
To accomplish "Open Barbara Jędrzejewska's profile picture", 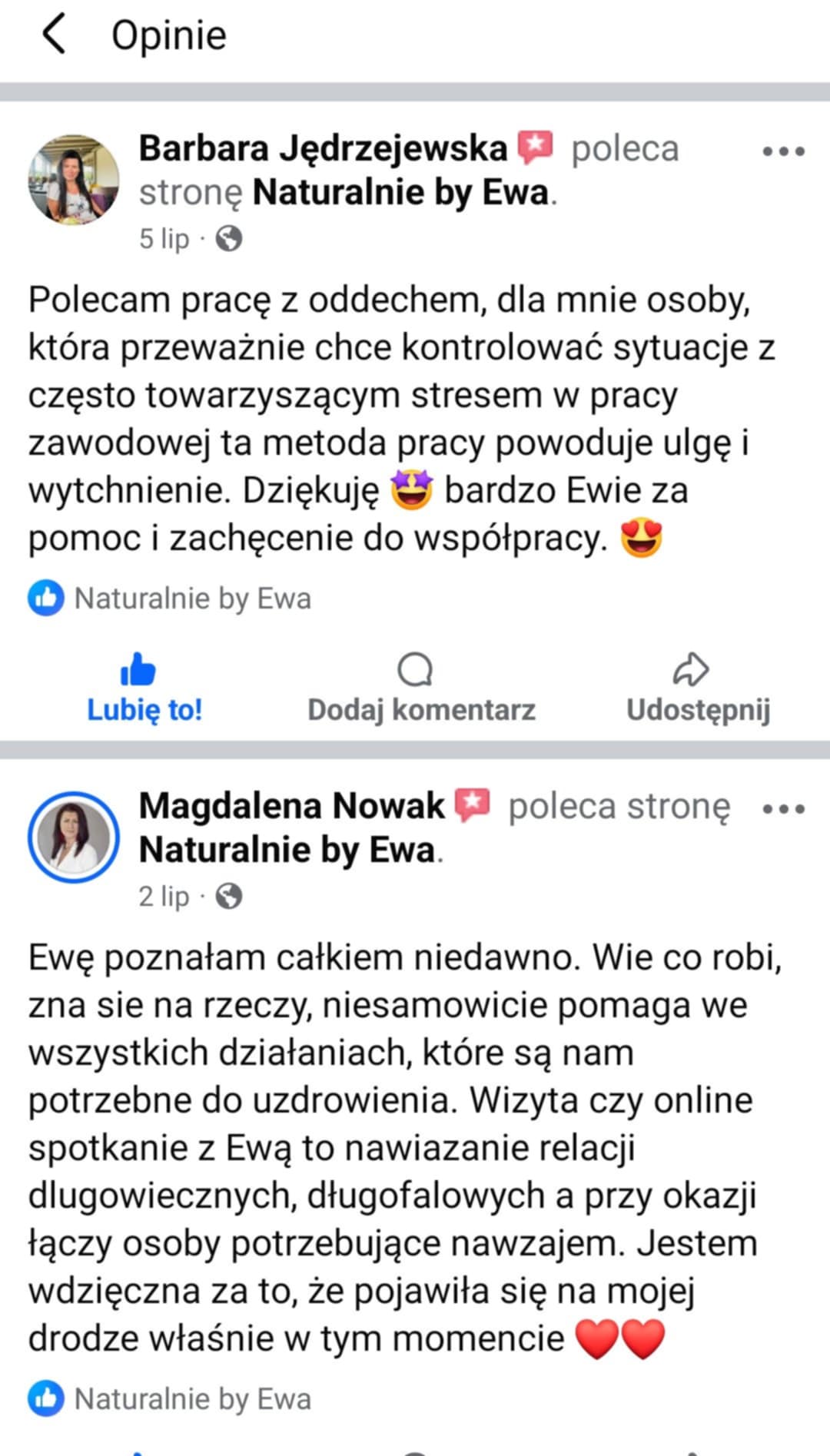I will coord(74,181).
